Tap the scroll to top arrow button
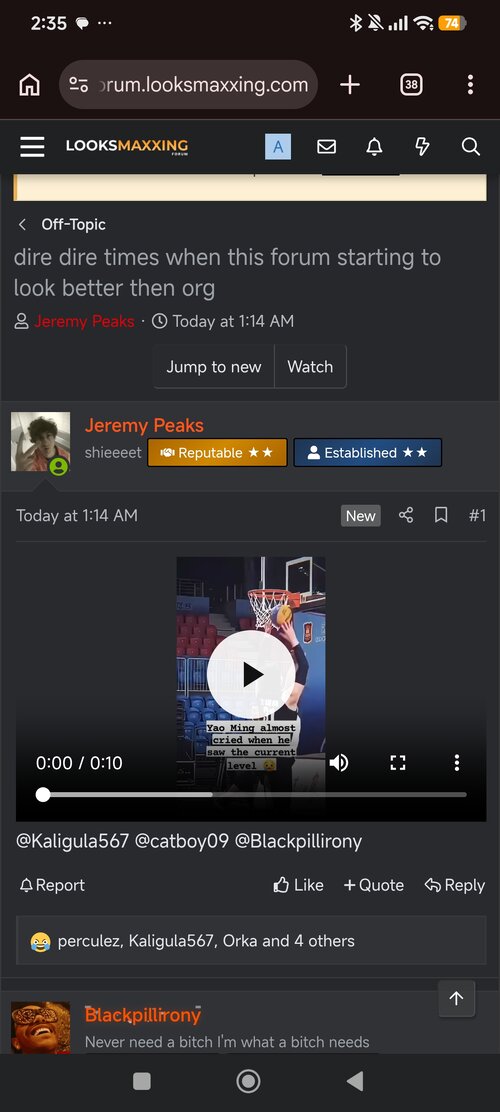 coord(457,999)
